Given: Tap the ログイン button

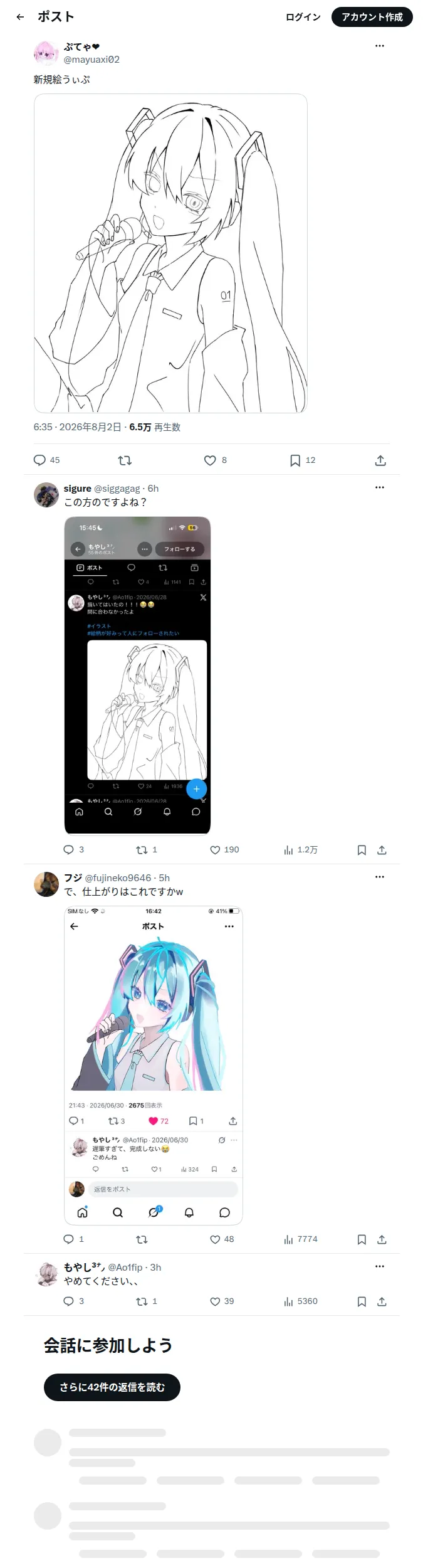Looking at the screenshot, I should pyautogui.click(x=303, y=17).
